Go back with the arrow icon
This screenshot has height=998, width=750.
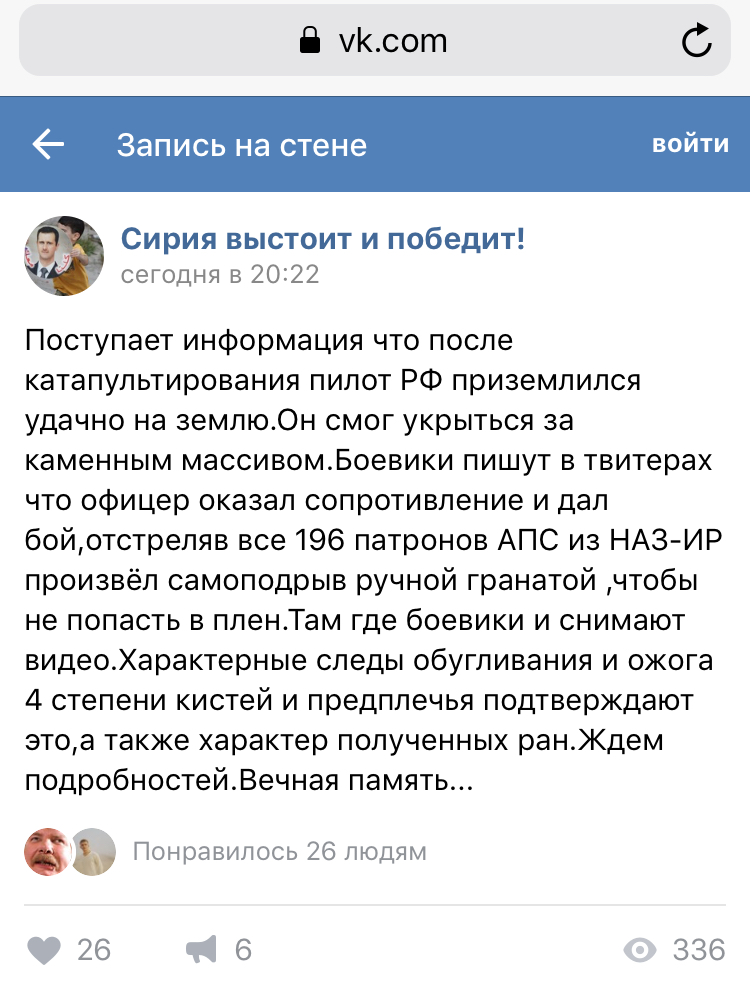(48, 144)
